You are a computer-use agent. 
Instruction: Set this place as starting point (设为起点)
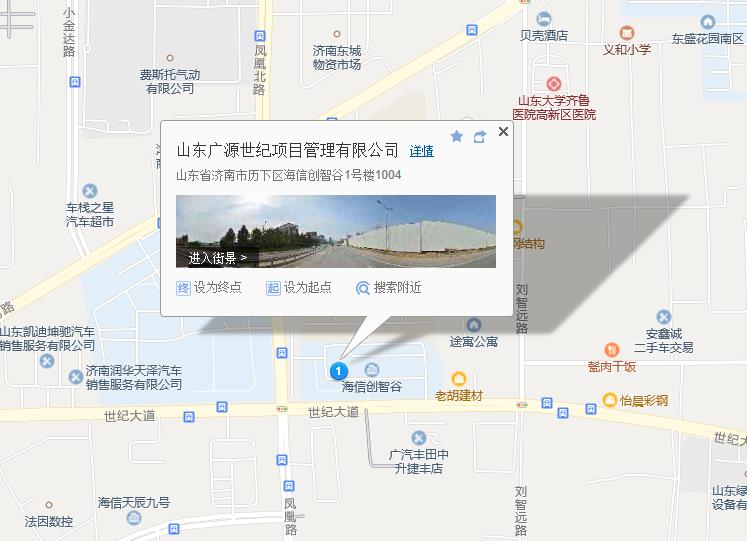[x=298, y=288]
